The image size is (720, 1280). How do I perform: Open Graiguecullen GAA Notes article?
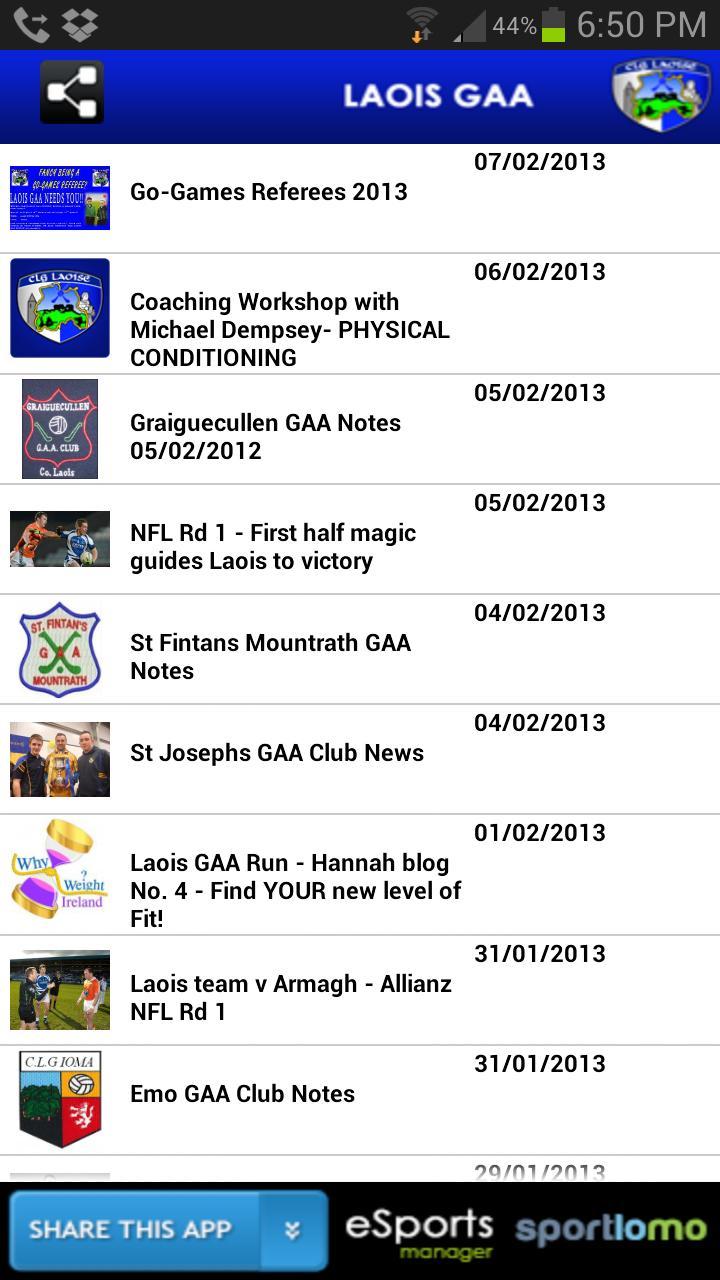pyautogui.click(x=265, y=437)
